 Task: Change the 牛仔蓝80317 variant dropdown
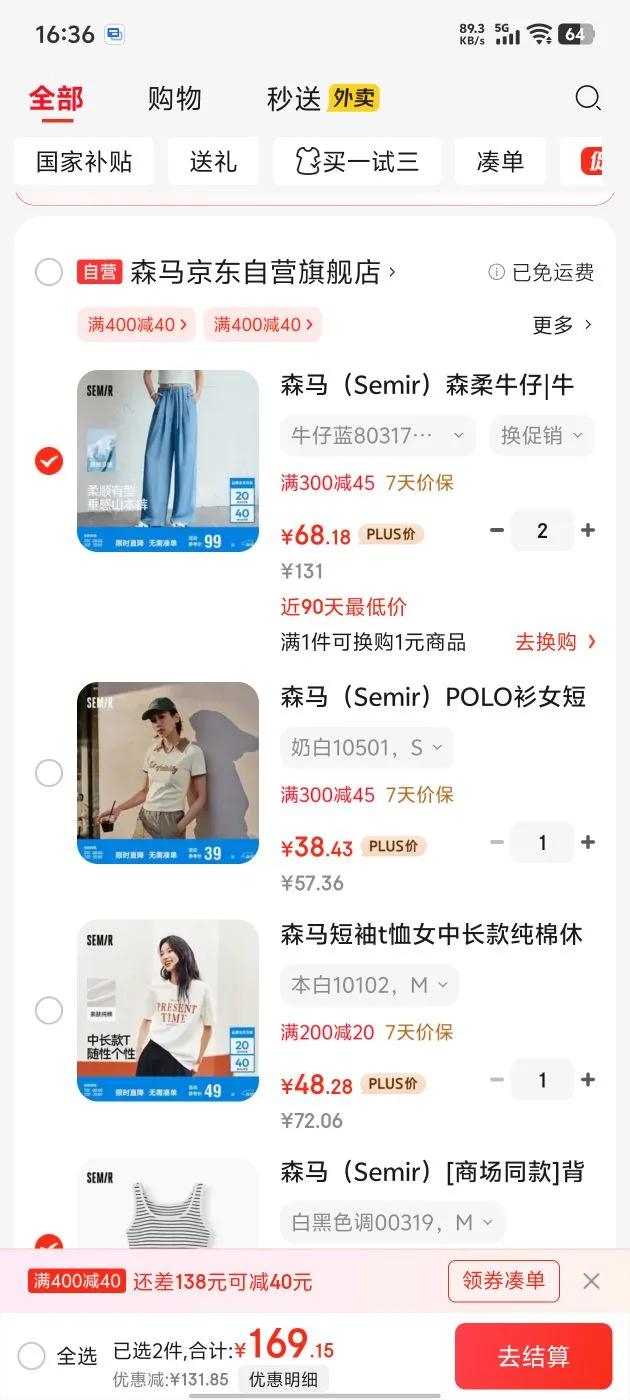[x=377, y=436]
